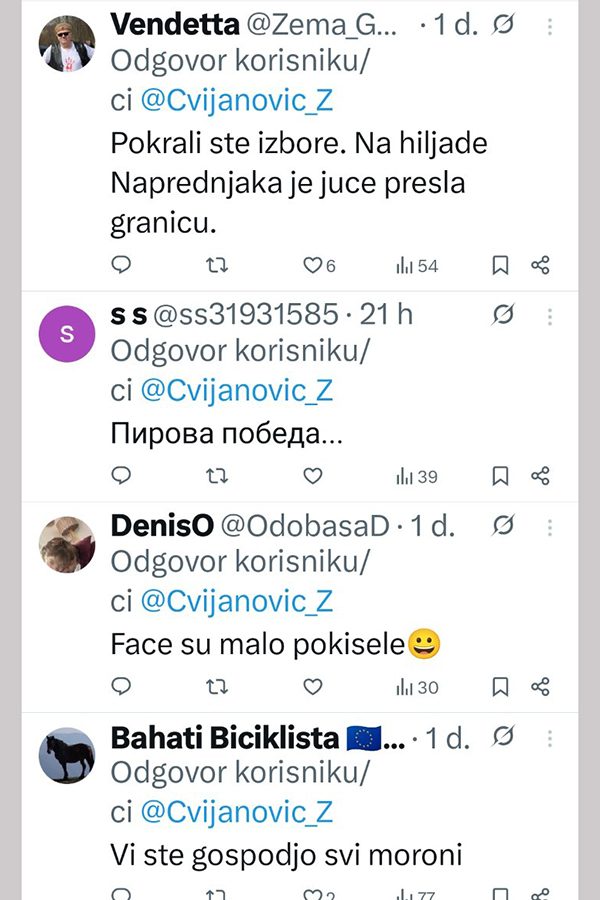Share the tweet by s s
The image size is (600, 900).
540,476
